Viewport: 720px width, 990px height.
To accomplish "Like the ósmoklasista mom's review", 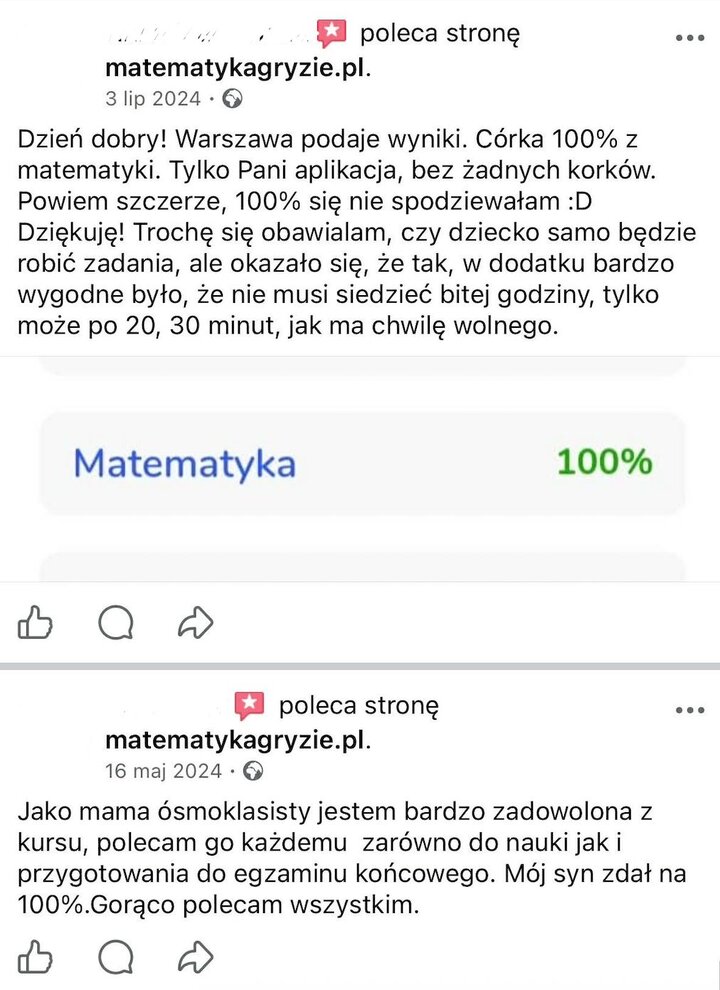I will coord(36,957).
